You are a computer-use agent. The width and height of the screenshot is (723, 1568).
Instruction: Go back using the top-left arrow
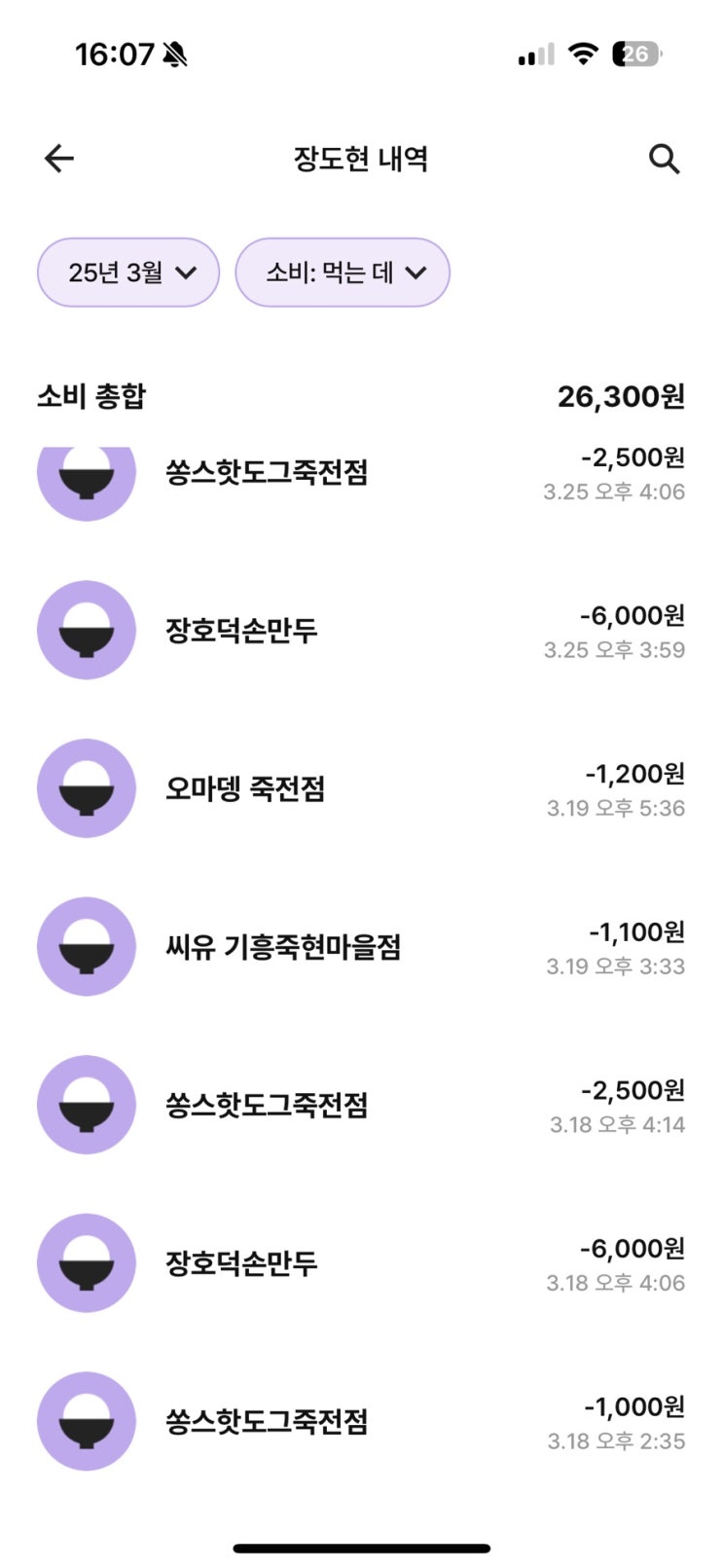click(59, 159)
